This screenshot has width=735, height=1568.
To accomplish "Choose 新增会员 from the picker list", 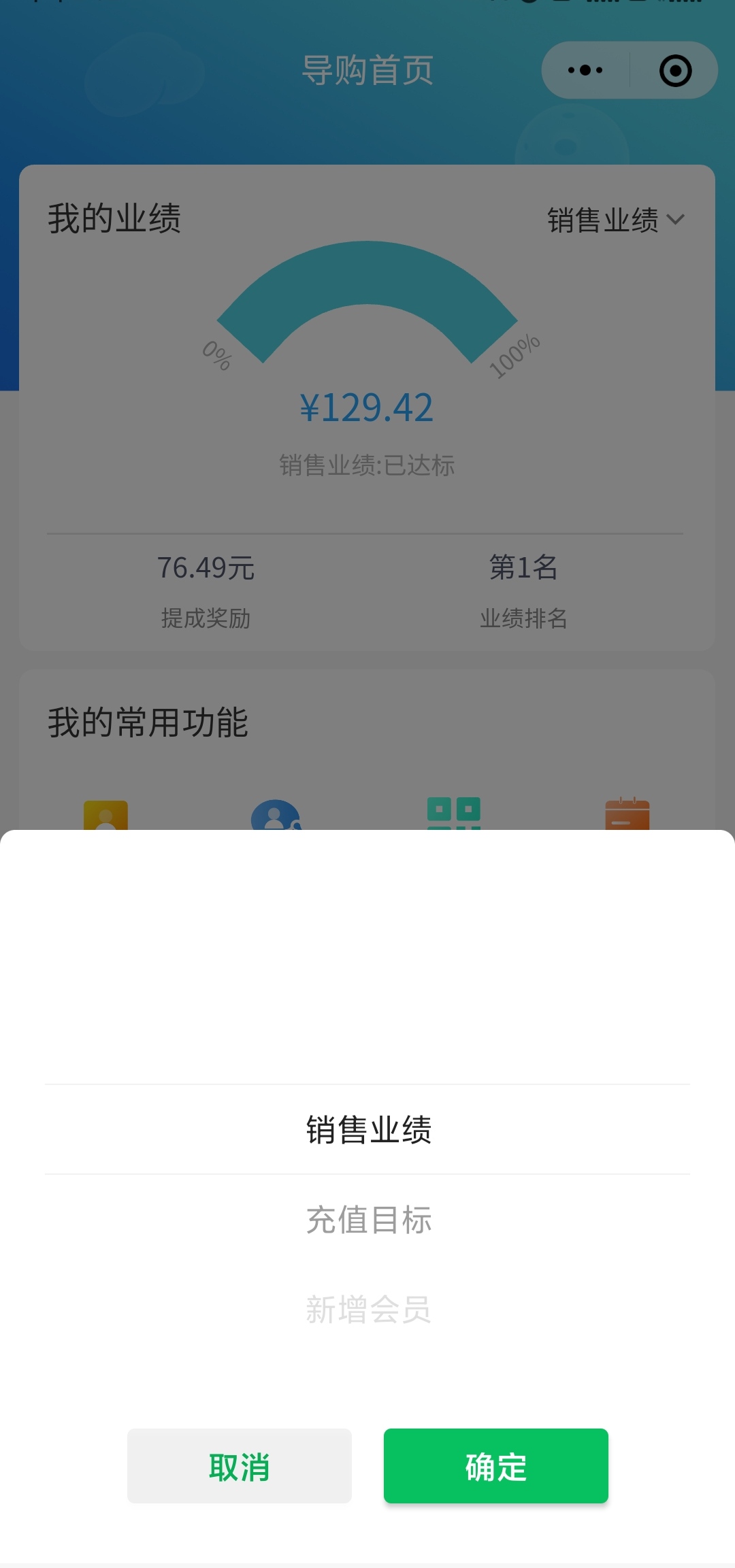I will coord(367,1310).
